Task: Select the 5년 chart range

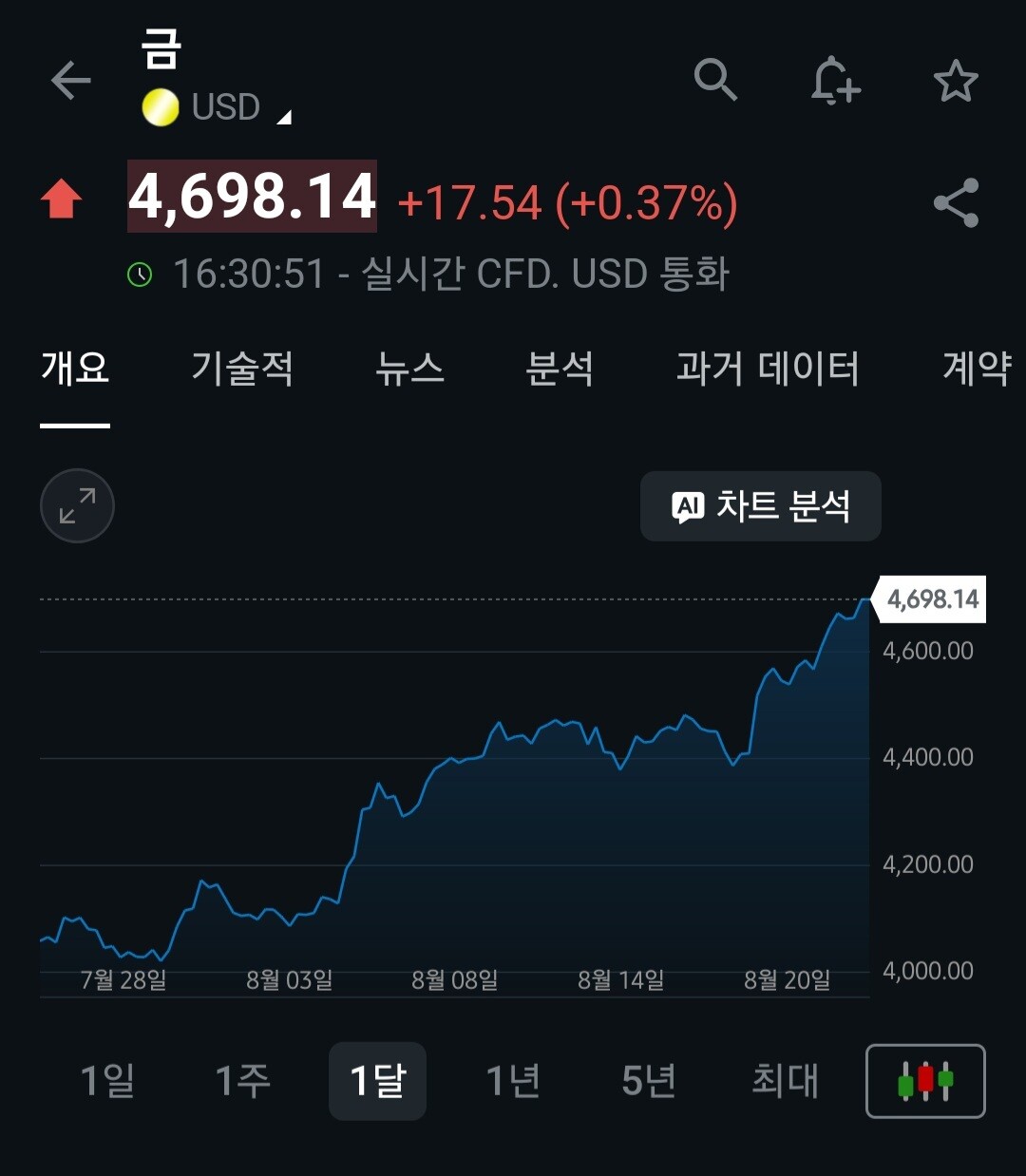Action: pos(649,1081)
